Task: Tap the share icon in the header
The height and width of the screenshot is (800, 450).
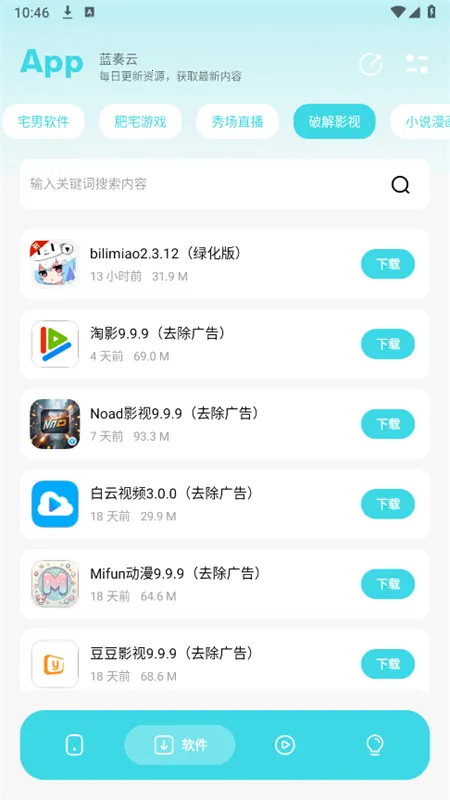Action: click(x=371, y=64)
